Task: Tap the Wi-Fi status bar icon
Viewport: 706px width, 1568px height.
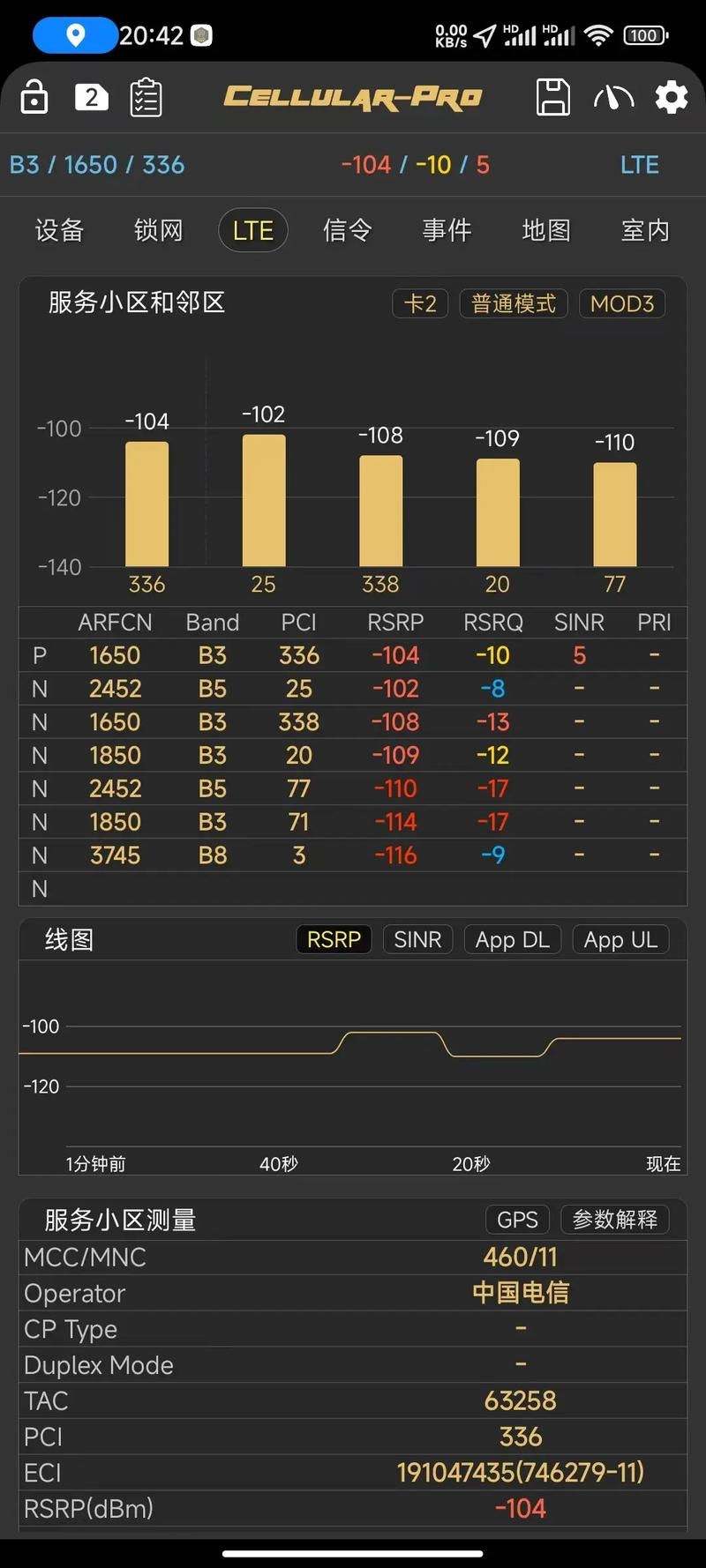Action: click(x=602, y=35)
